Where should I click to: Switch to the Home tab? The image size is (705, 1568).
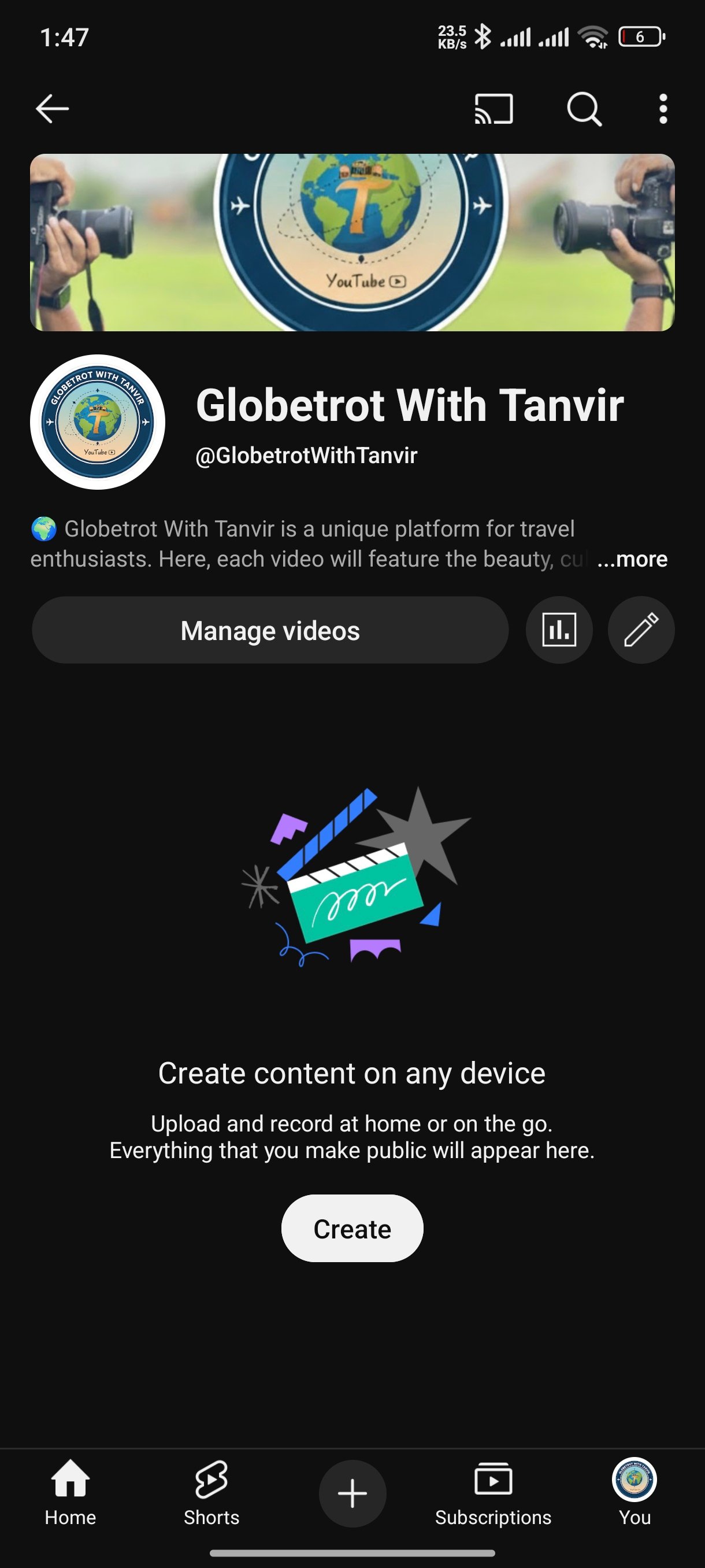tap(70, 1492)
